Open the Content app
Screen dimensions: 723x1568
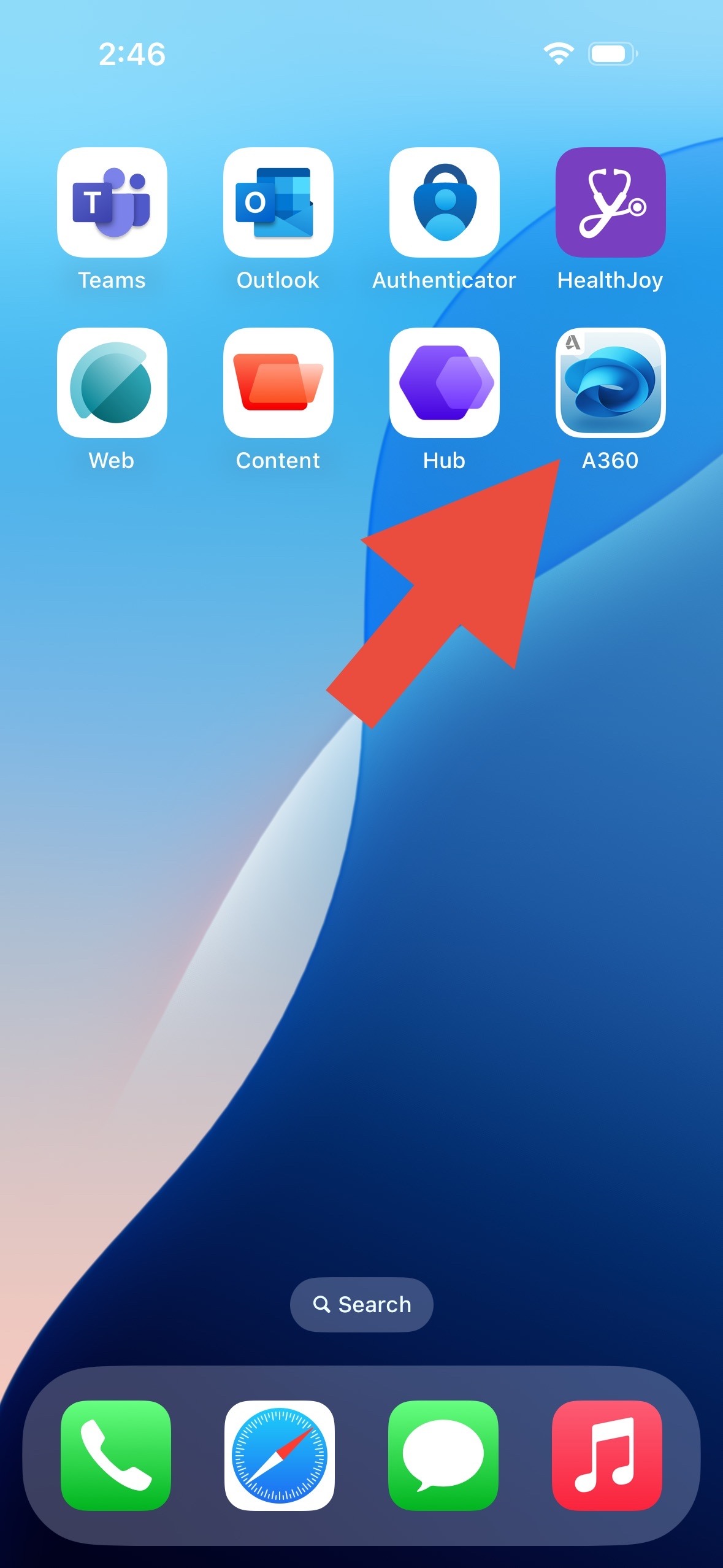pos(278,383)
